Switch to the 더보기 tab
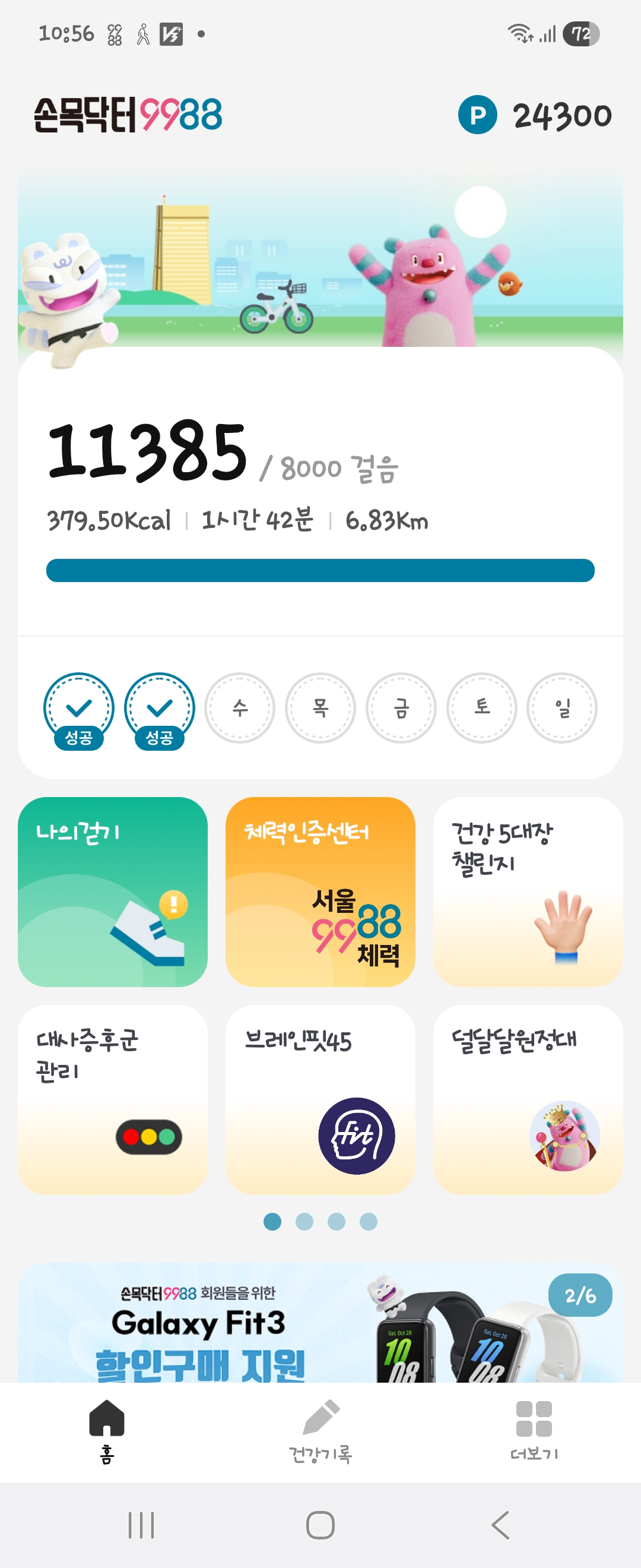The height and width of the screenshot is (1568, 641). [x=534, y=1430]
